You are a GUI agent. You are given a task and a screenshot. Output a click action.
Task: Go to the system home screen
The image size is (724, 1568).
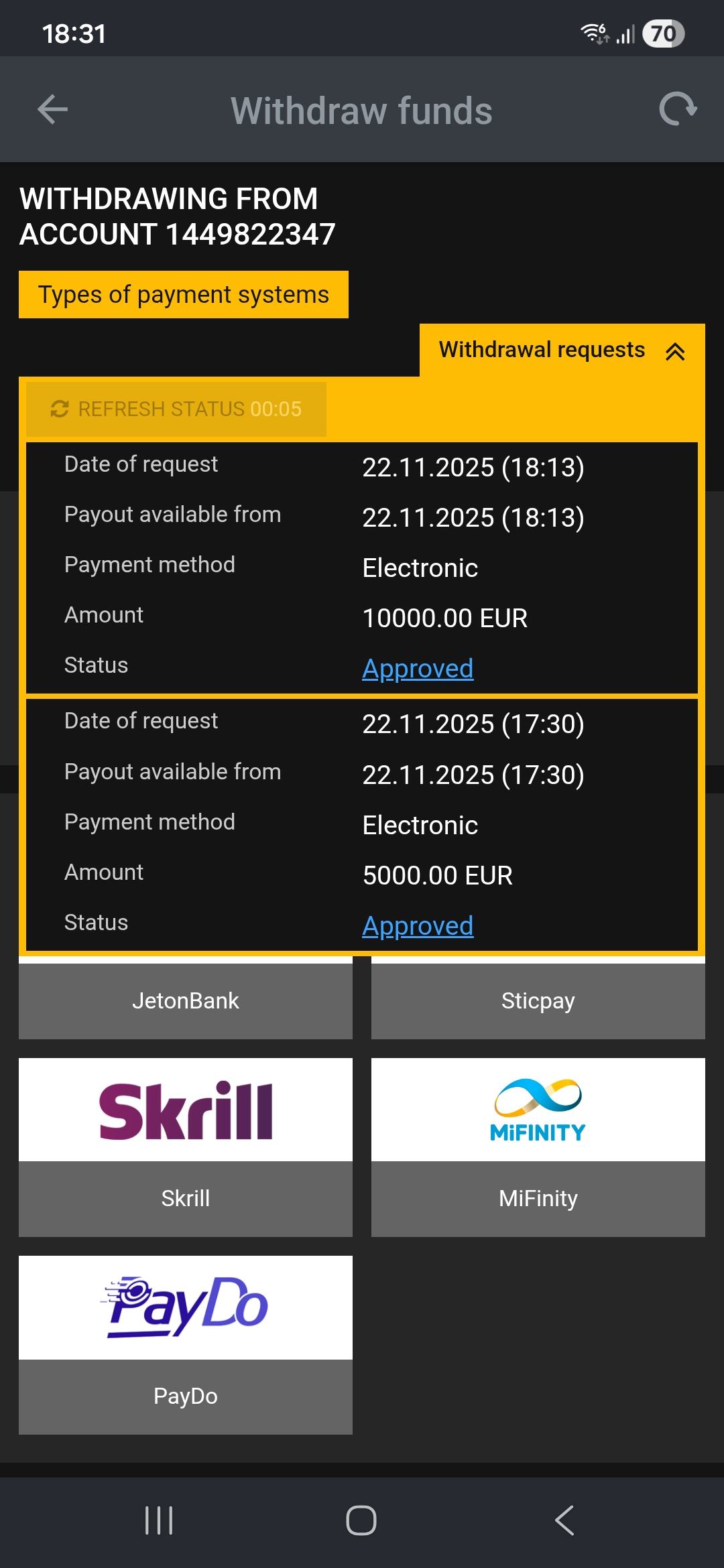[x=361, y=1520]
